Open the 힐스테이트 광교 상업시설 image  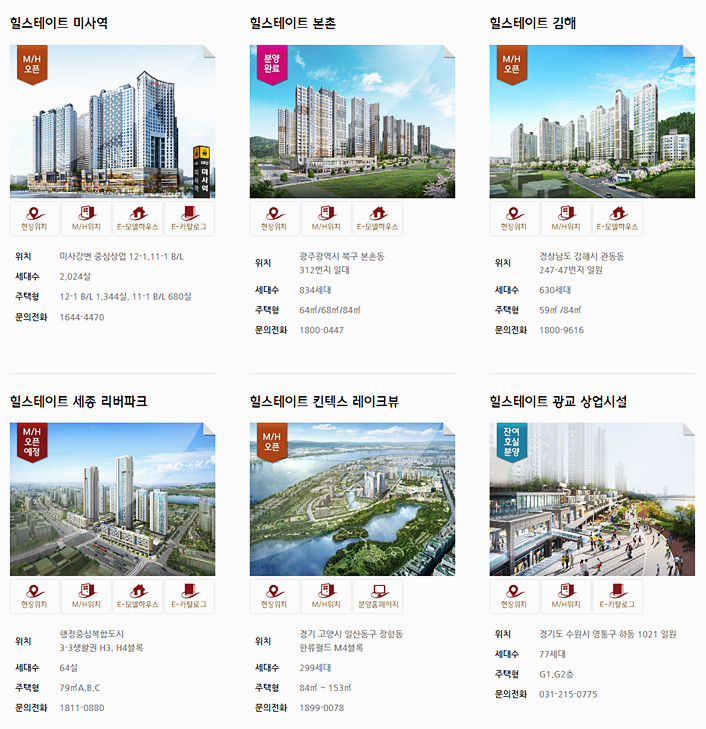(592, 499)
